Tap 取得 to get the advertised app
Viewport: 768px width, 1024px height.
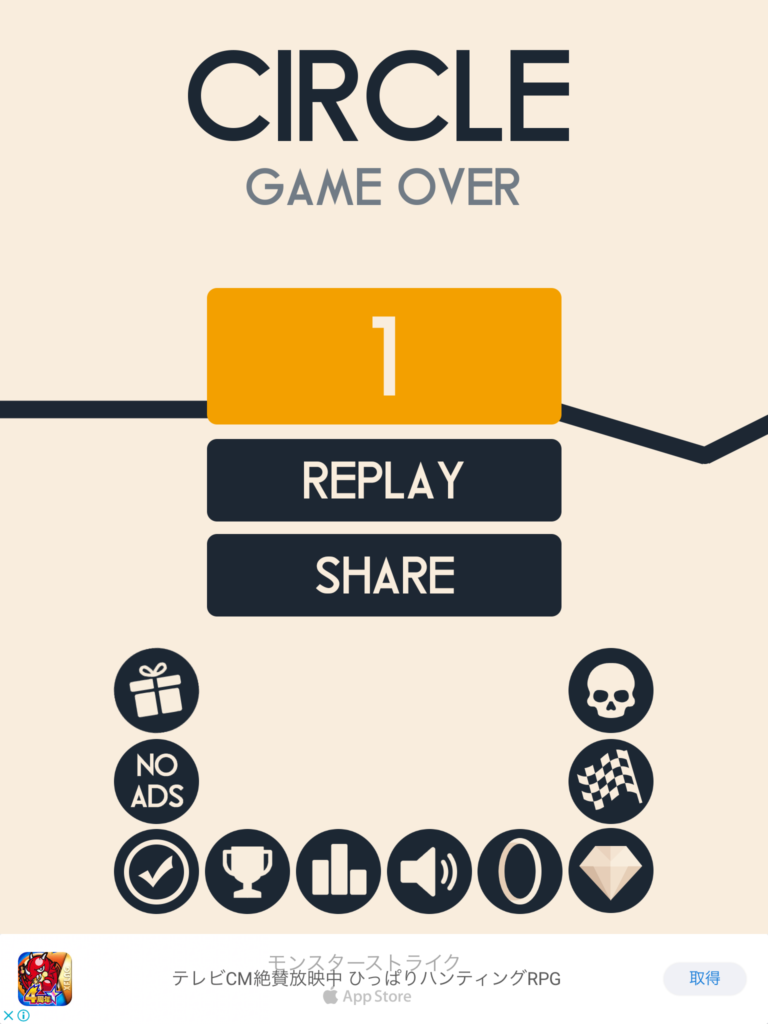click(x=704, y=978)
